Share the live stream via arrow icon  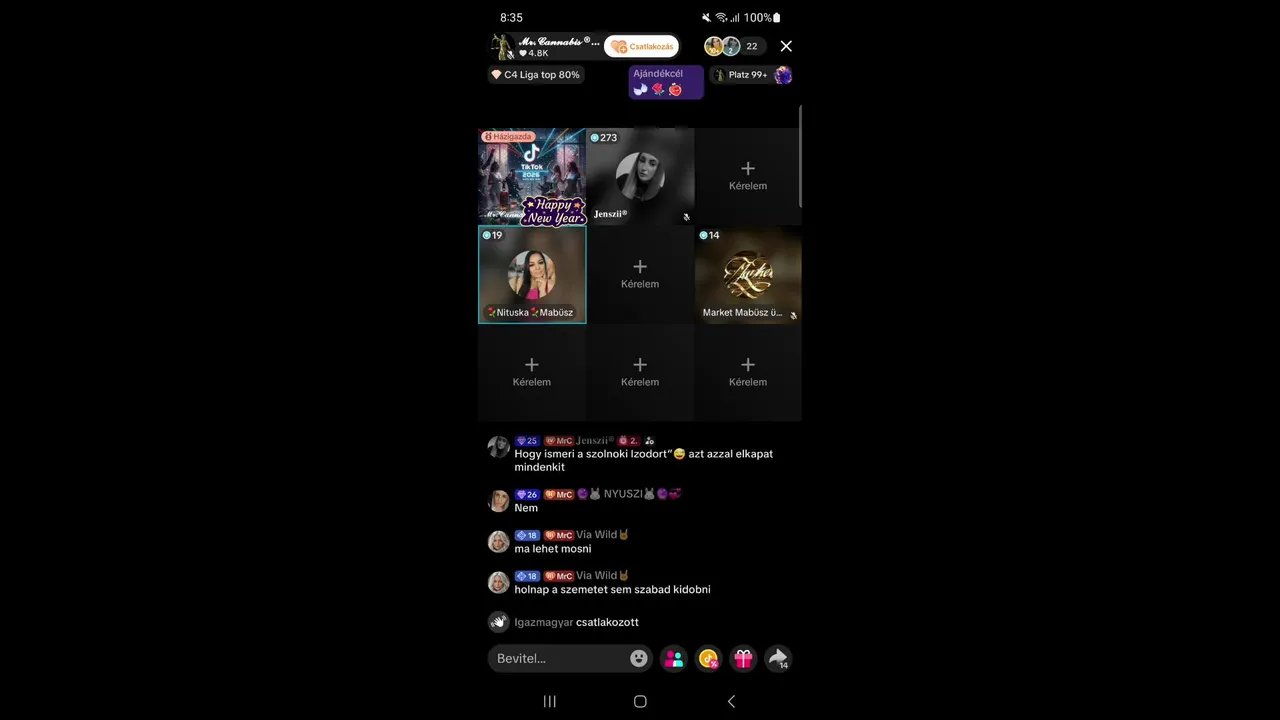click(x=777, y=658)
